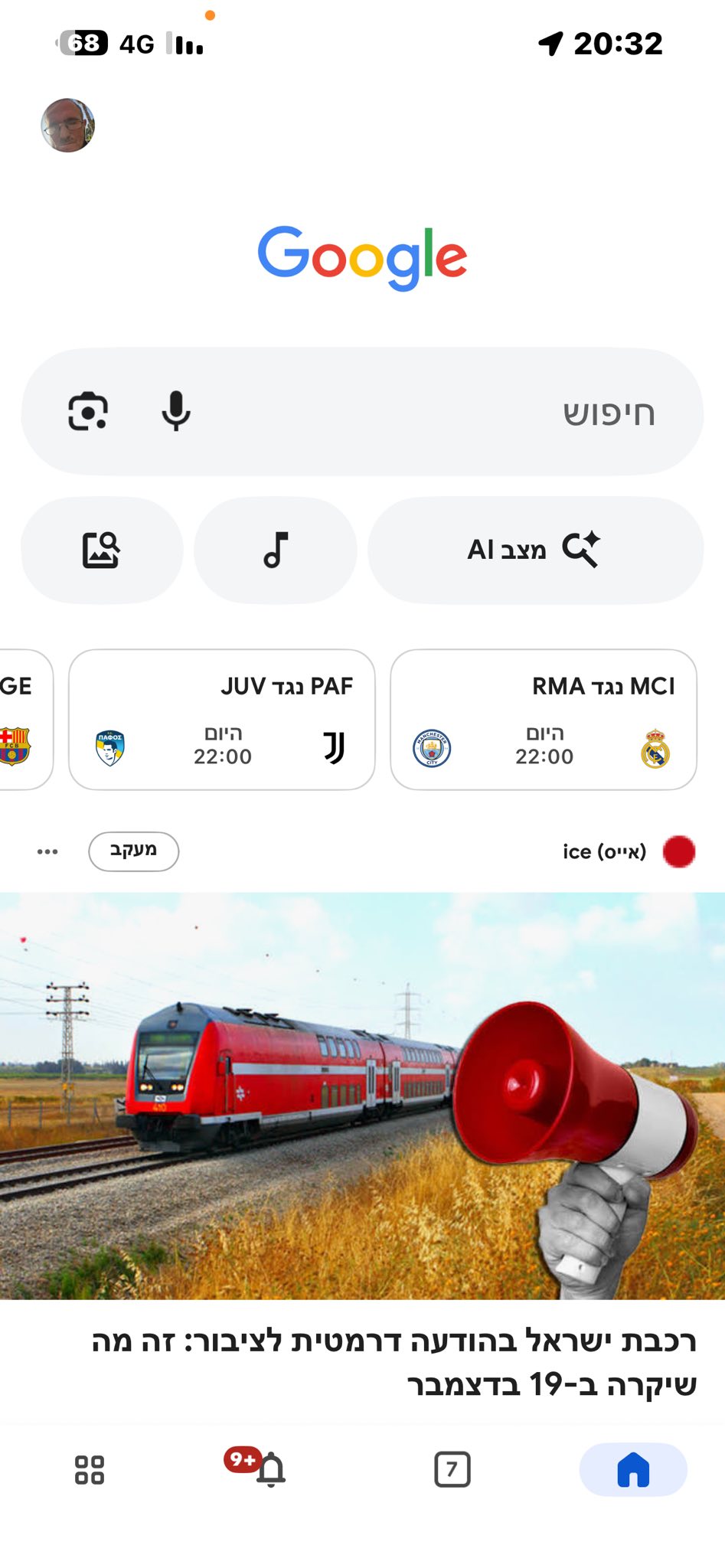Open the RMA vs MCI match card
725x1568 pixels.
pyautogui.click(x=544, y=720)
